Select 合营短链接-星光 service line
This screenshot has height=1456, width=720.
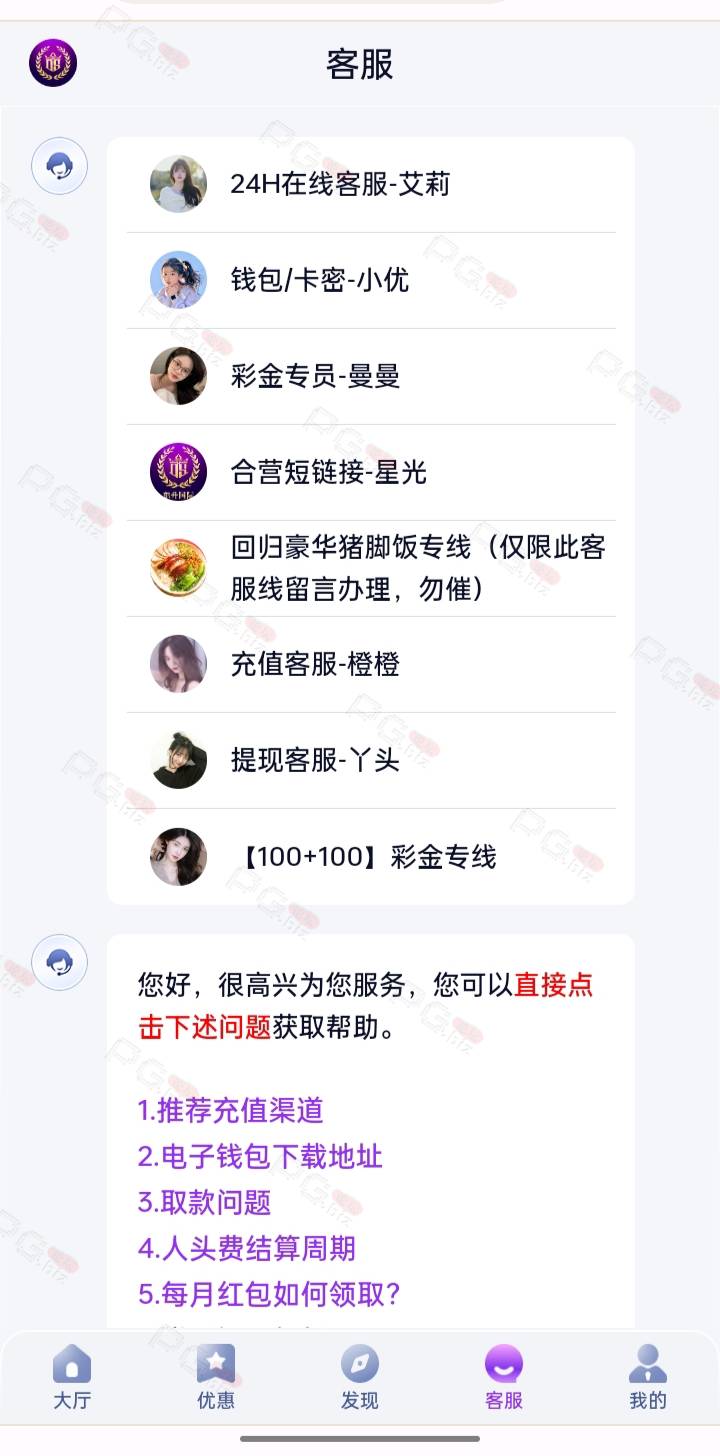(x=371, y=473)
